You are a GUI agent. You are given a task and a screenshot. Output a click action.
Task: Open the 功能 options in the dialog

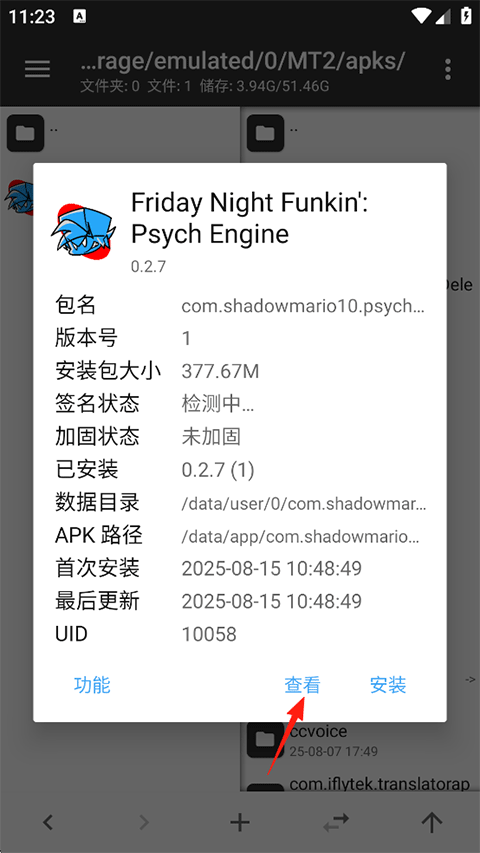point(93,684)
